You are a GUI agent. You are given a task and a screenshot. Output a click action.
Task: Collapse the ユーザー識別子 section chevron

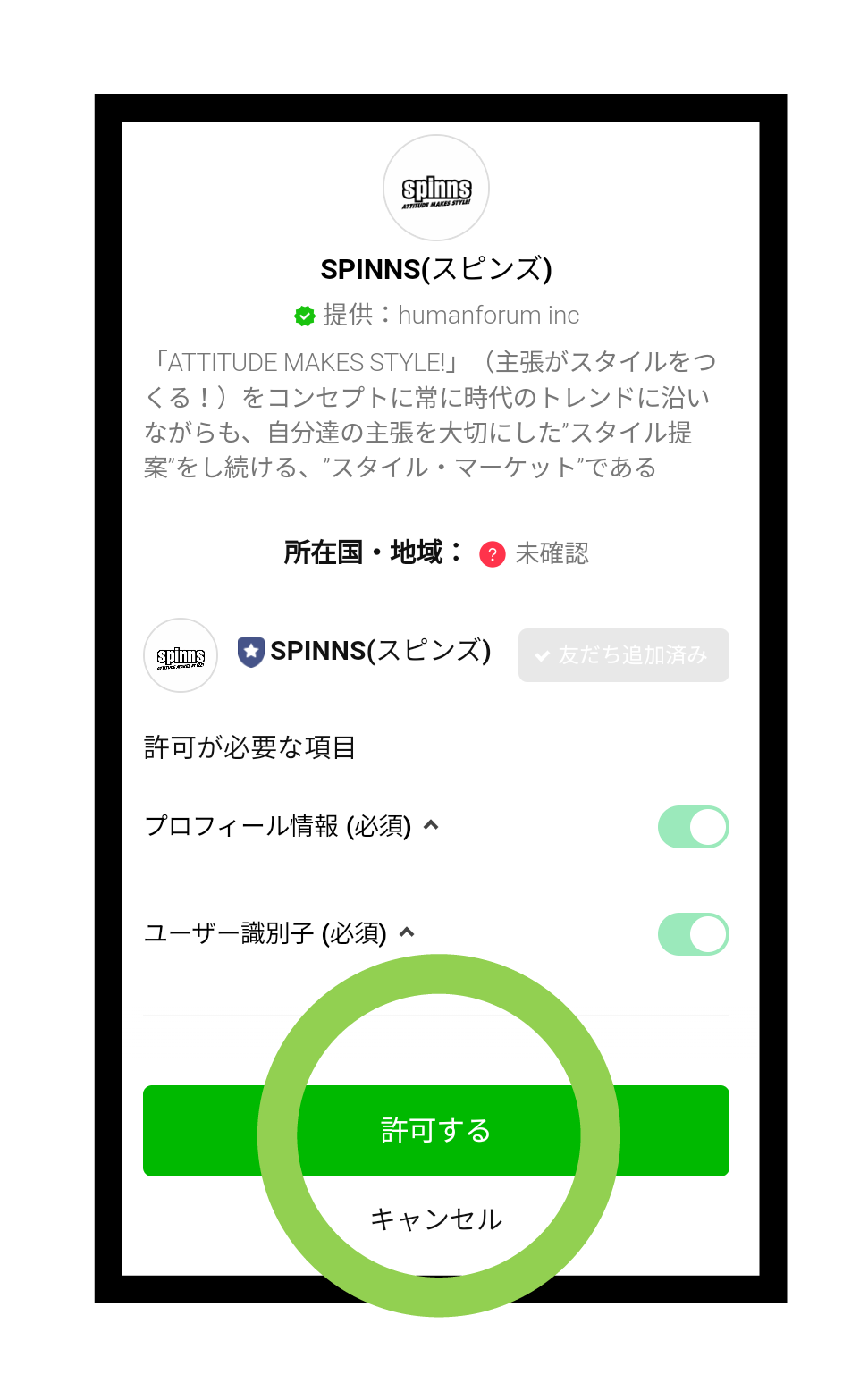pyautogui.click(x=407, y=932)
